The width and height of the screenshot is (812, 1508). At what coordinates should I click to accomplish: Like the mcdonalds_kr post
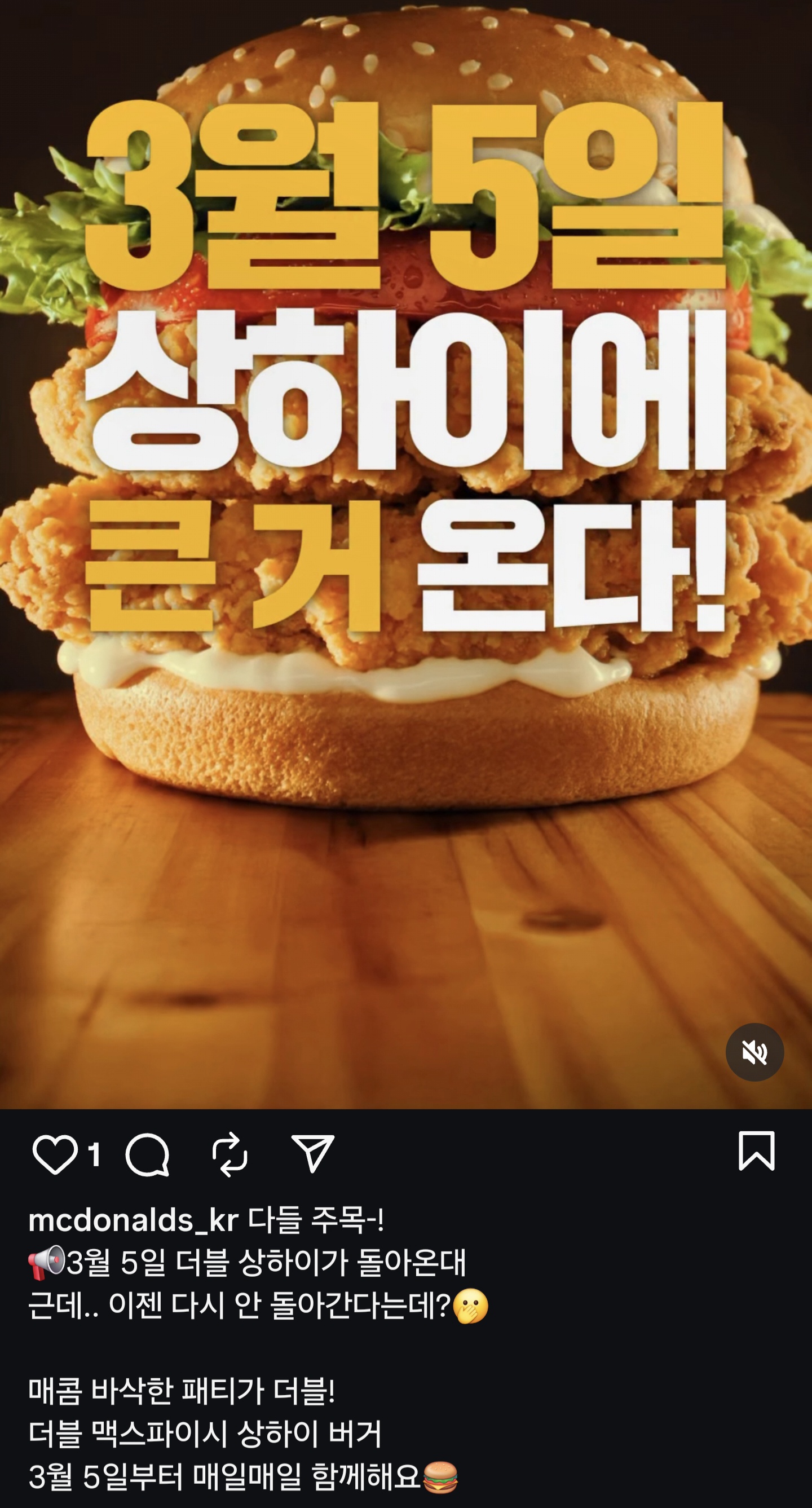pos(55,1154)
